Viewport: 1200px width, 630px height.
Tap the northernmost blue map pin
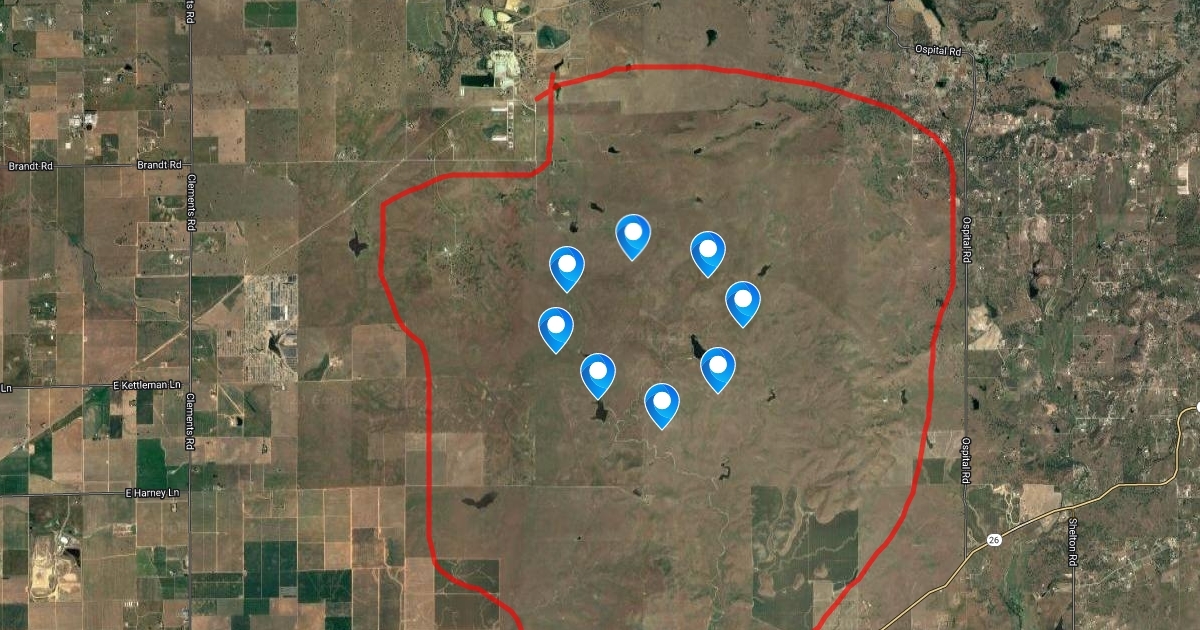(633, 236)
